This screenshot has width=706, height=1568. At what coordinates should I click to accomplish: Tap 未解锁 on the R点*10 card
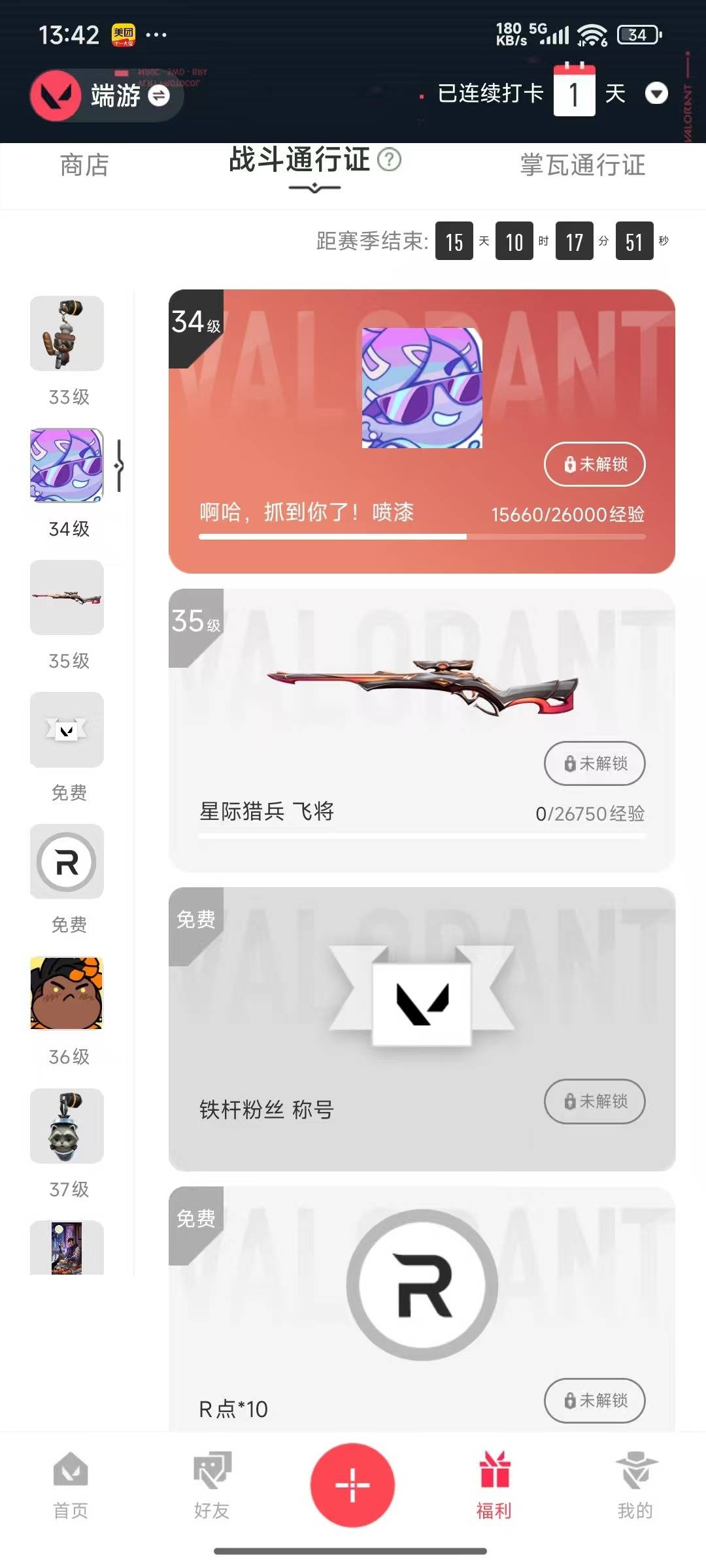coord(594,1401)
